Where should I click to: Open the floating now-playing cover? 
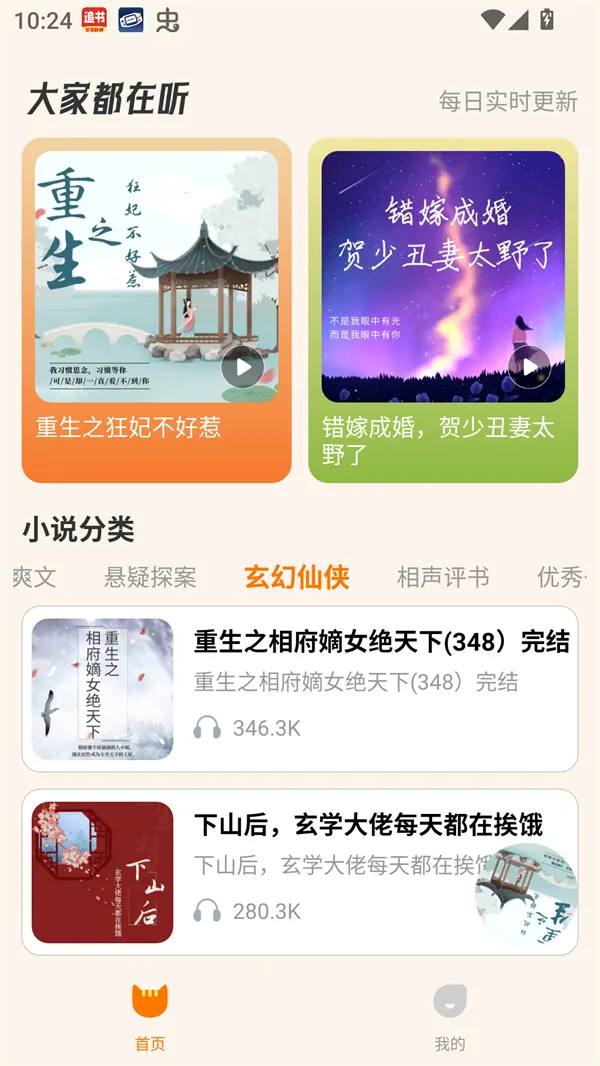(527, 897)
